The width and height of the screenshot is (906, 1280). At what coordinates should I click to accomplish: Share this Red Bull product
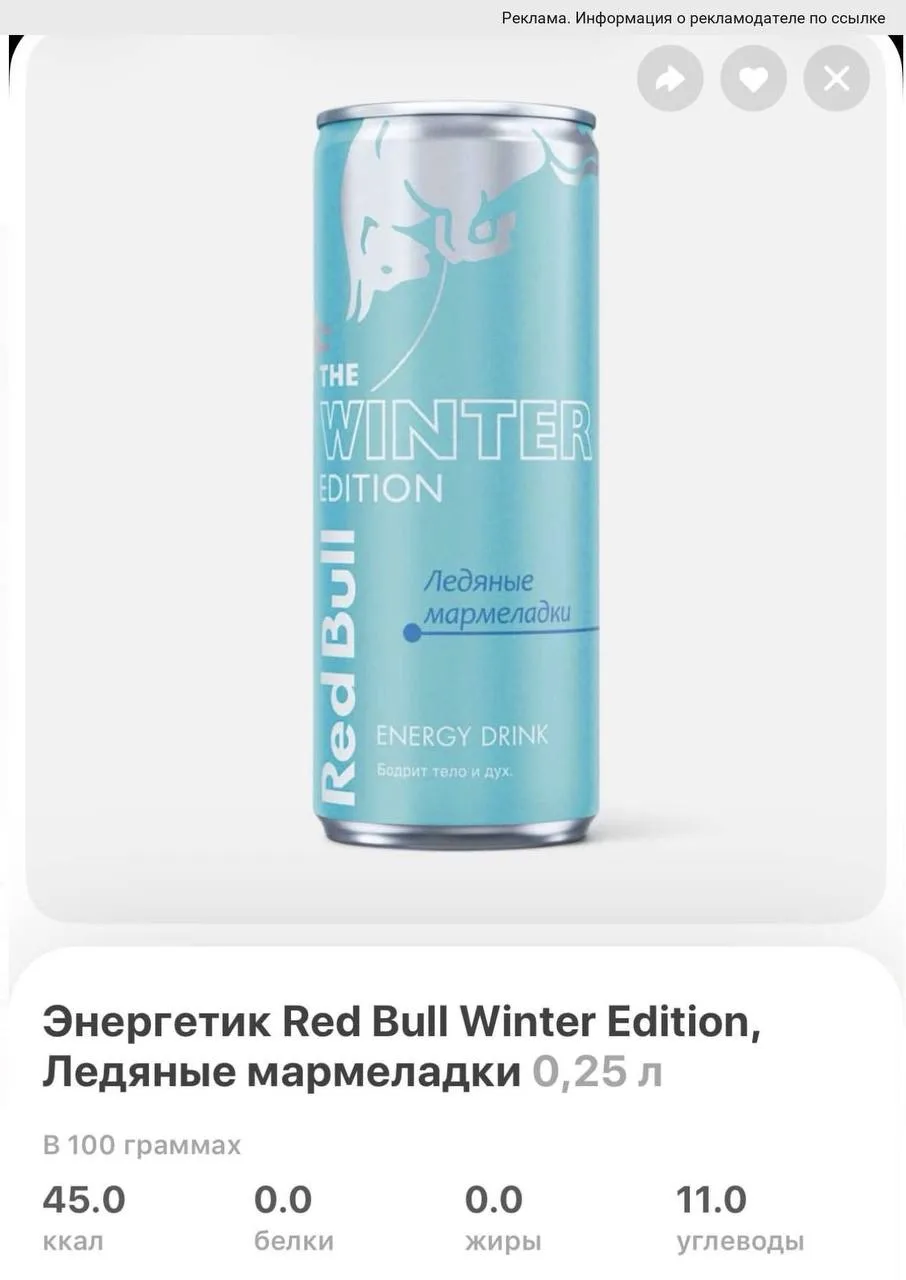[670, 78]
